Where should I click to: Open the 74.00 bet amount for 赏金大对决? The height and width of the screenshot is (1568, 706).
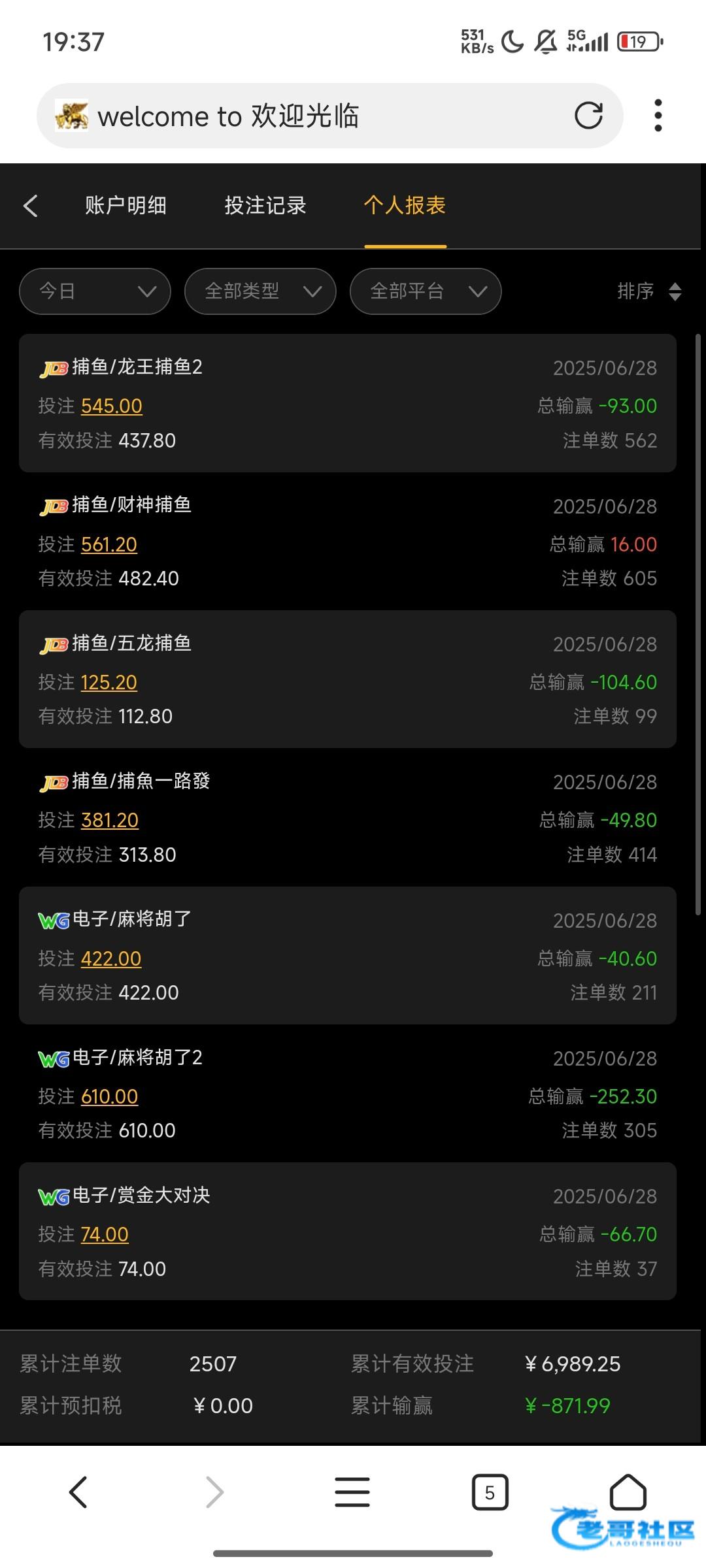tap(105, 1235)
